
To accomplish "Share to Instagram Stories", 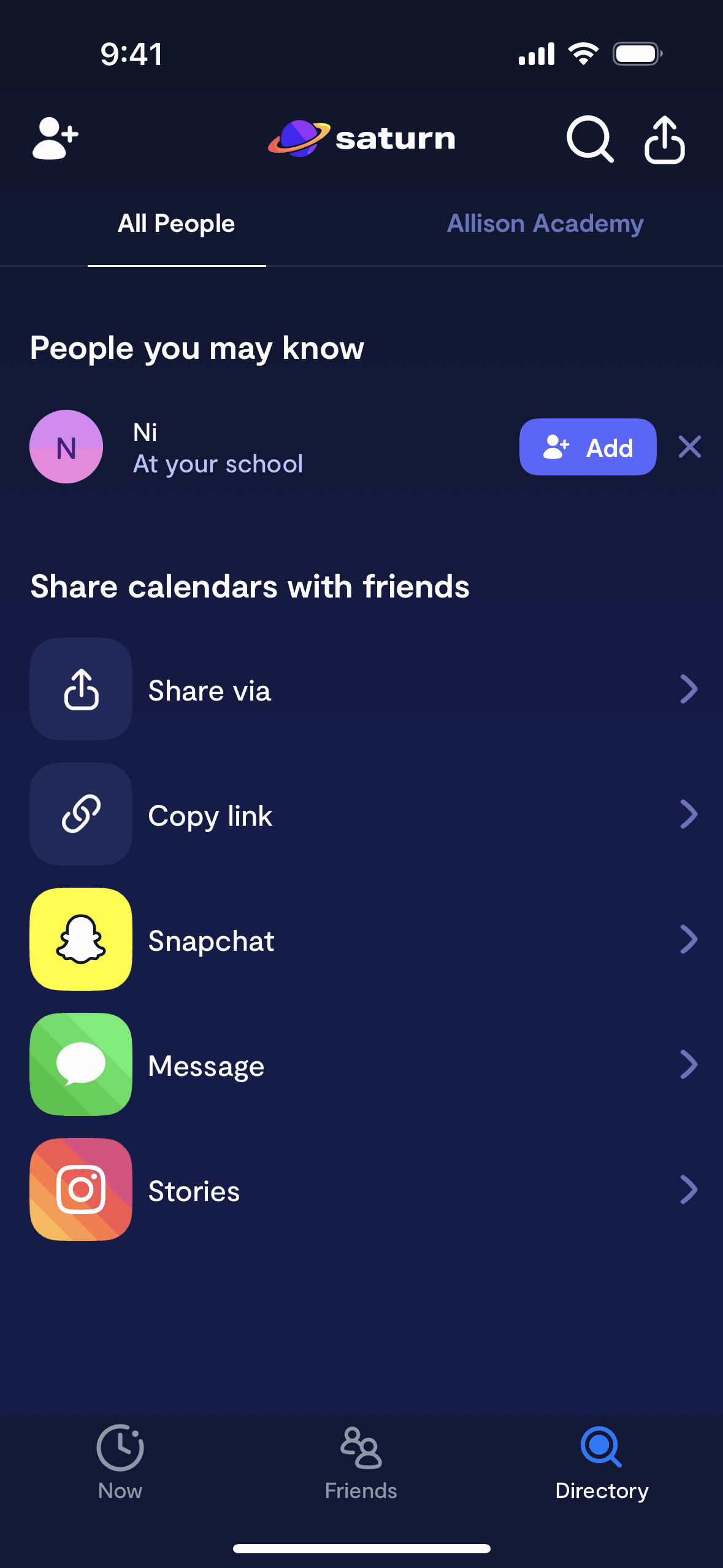I will tap(362, 1190).
